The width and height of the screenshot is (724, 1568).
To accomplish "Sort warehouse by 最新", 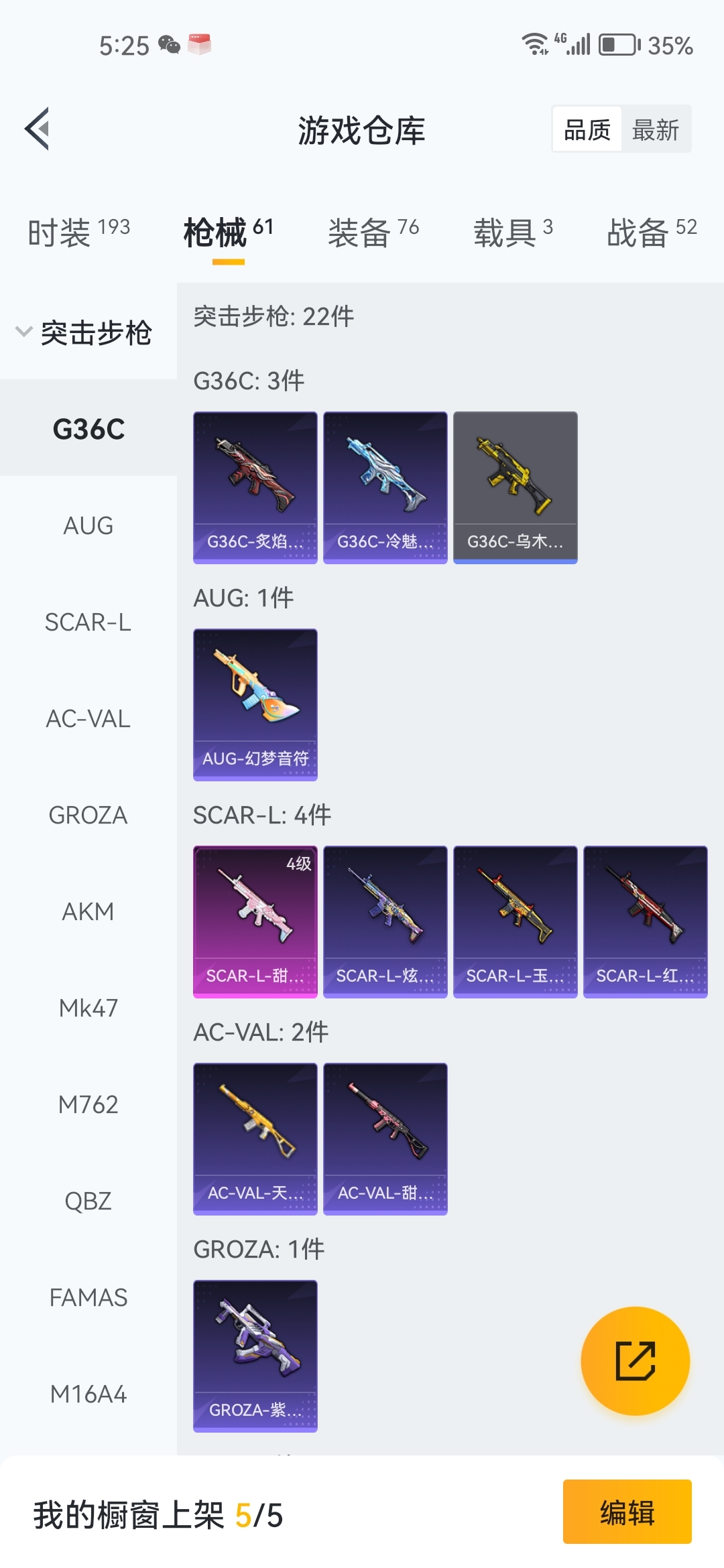I will click(655, 129).
